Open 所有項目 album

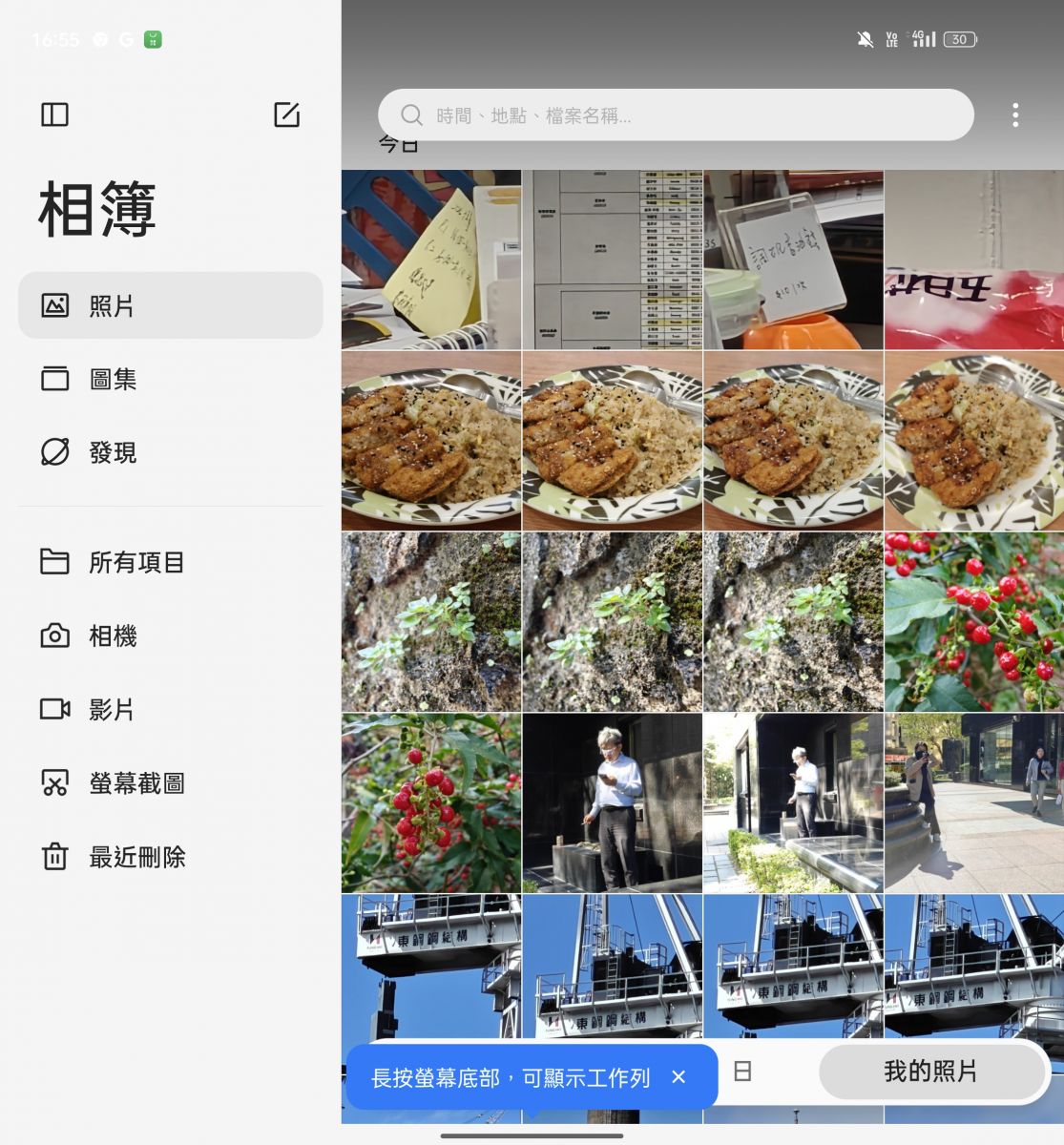[136, 562]
